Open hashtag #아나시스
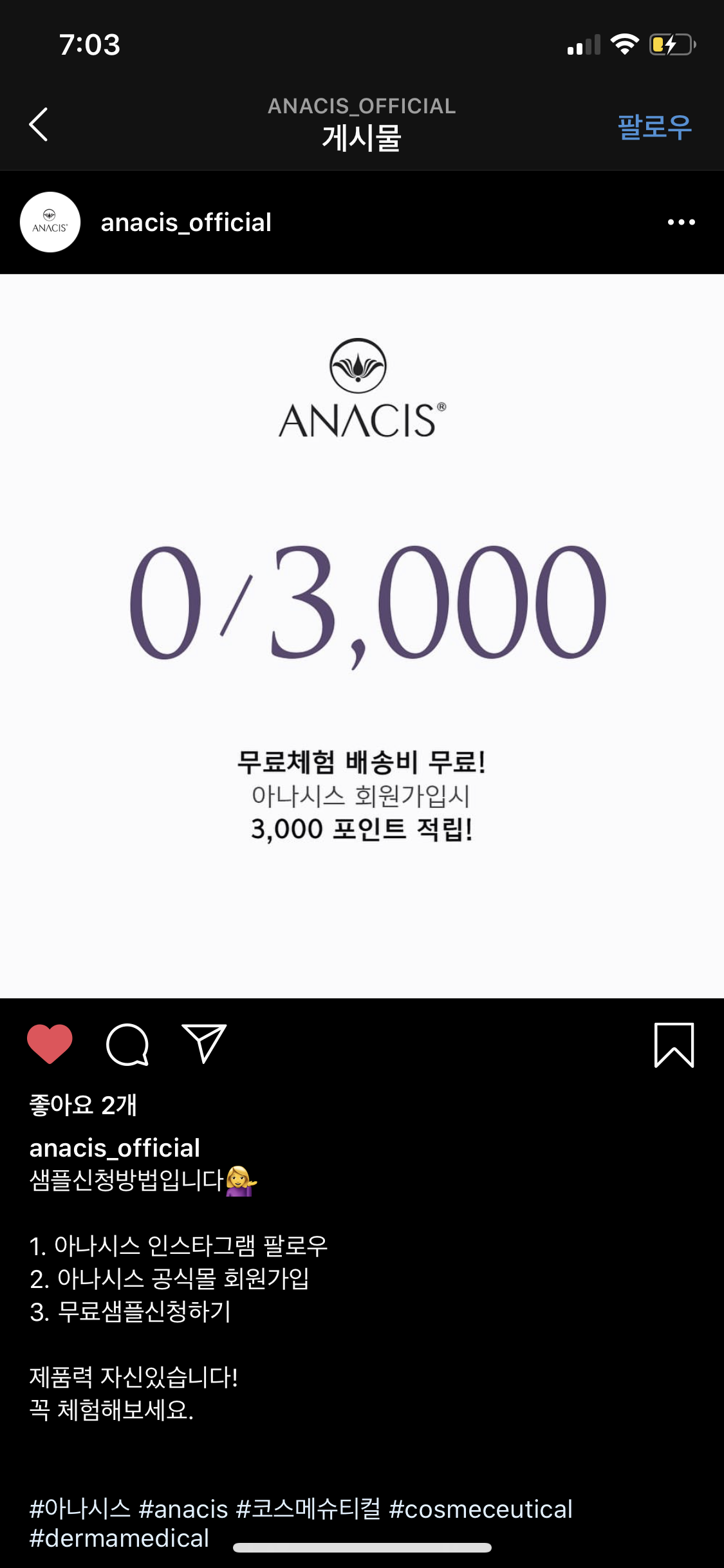Image resolution: width=724 pixels, height=1568 pixels. pyautogui.click(x=80, y=1509)
